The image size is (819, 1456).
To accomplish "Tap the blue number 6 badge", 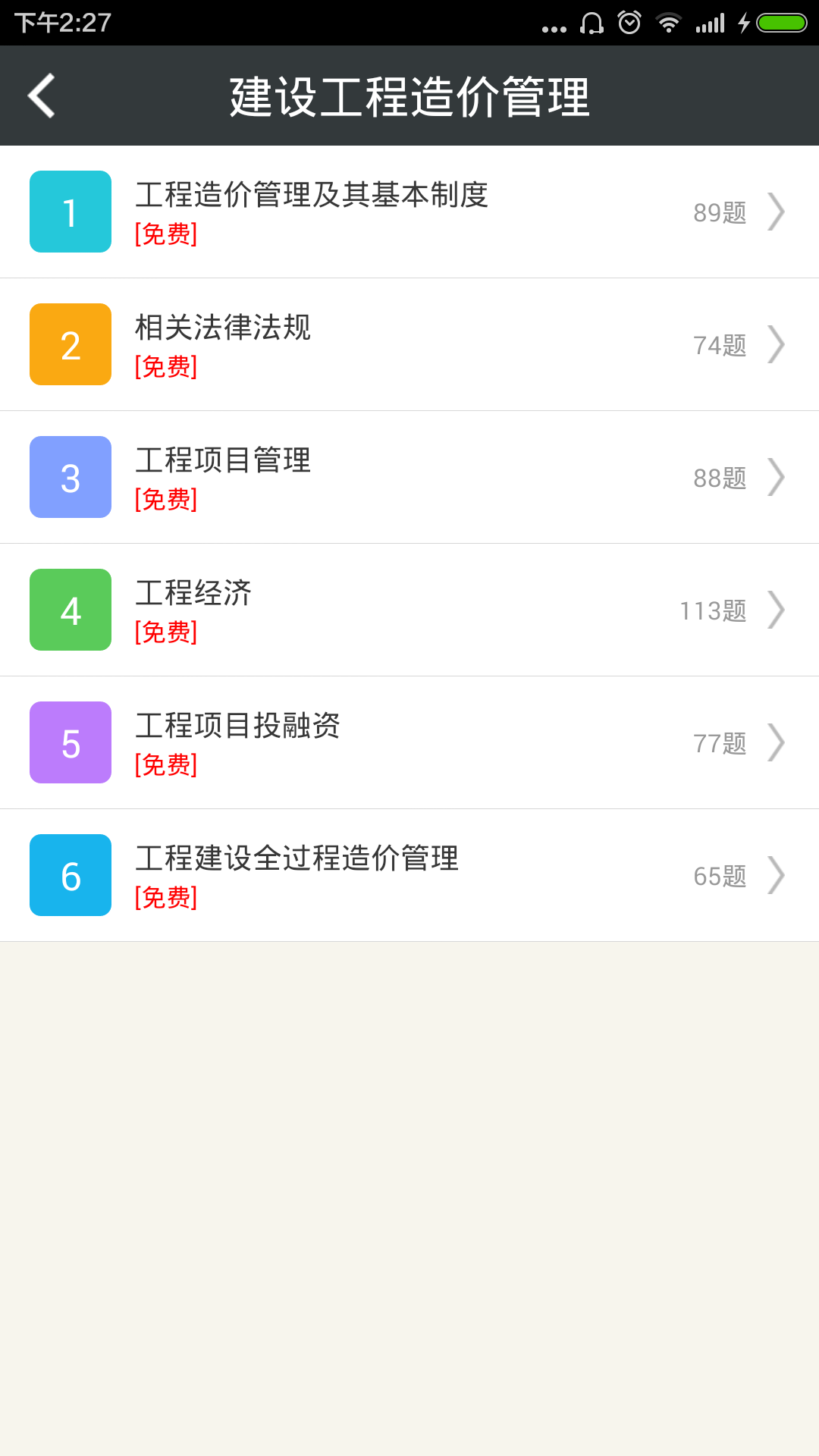I will [x=70, y=875].
